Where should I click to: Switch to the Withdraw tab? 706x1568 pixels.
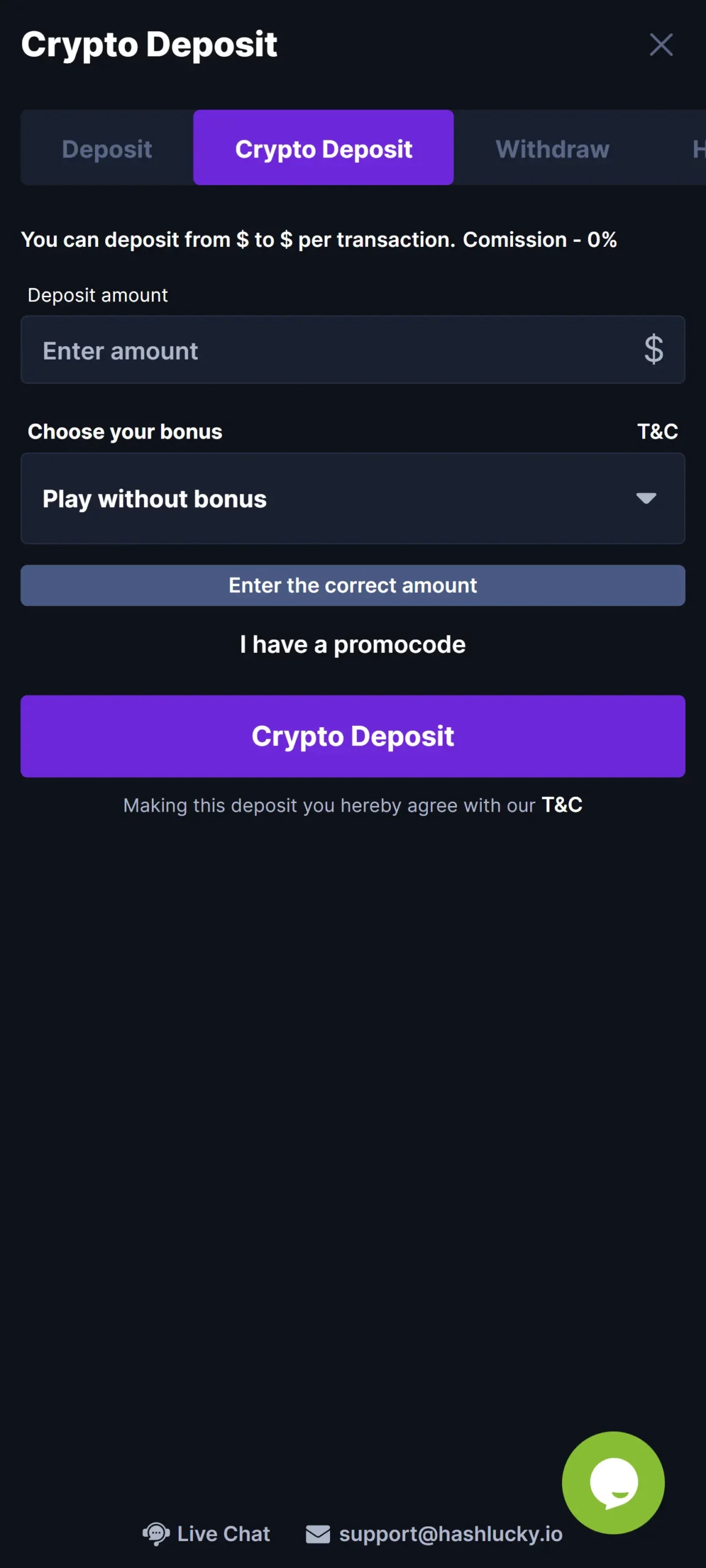point(552,149)
